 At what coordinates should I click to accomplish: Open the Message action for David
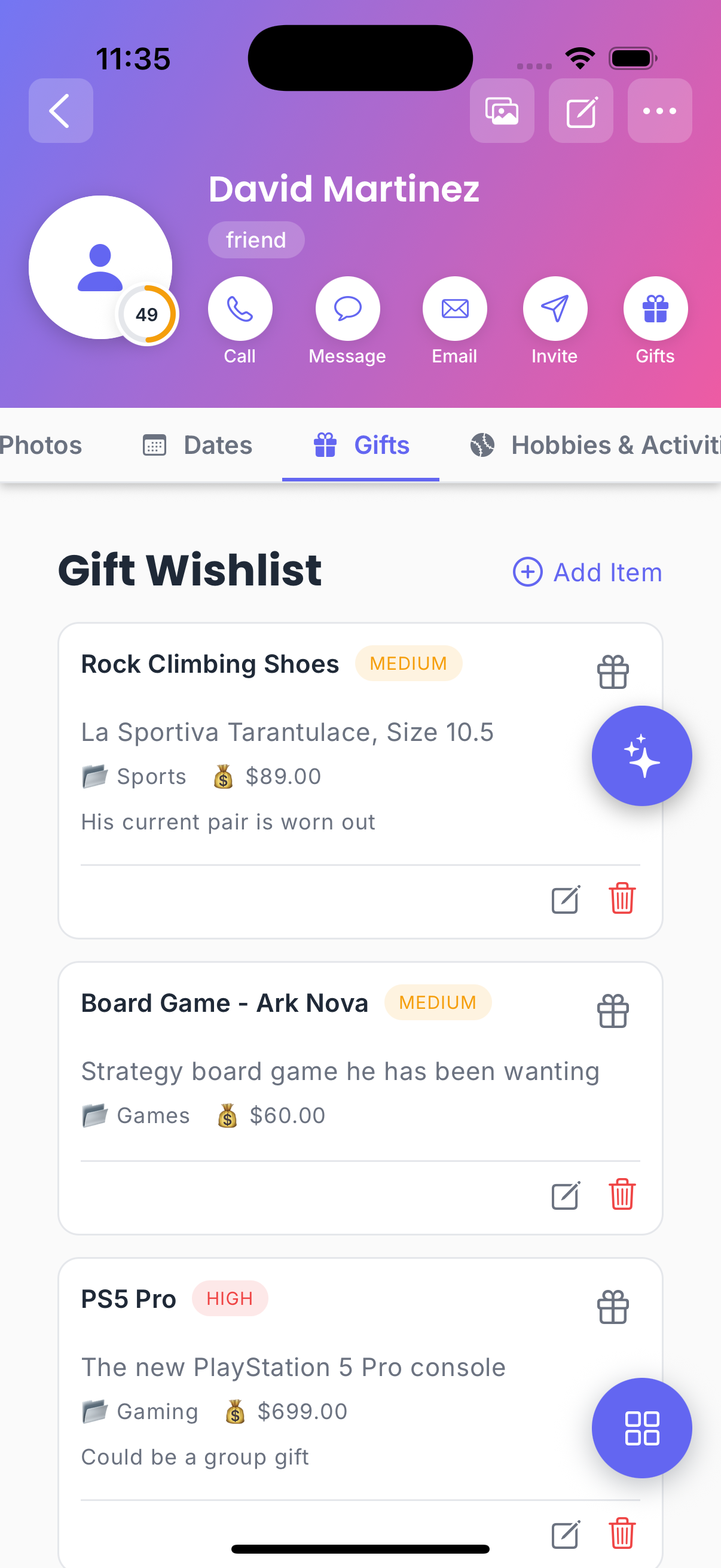coord(347,309)
